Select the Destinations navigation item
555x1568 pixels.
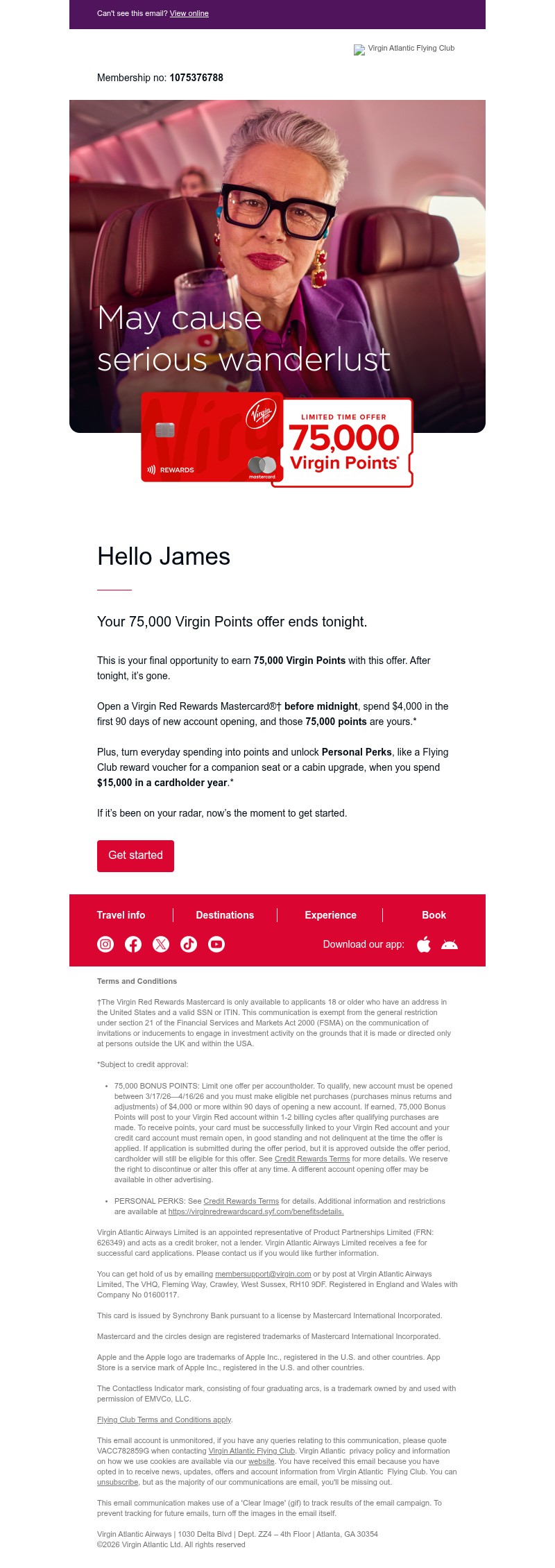click(x=225, y=915)
